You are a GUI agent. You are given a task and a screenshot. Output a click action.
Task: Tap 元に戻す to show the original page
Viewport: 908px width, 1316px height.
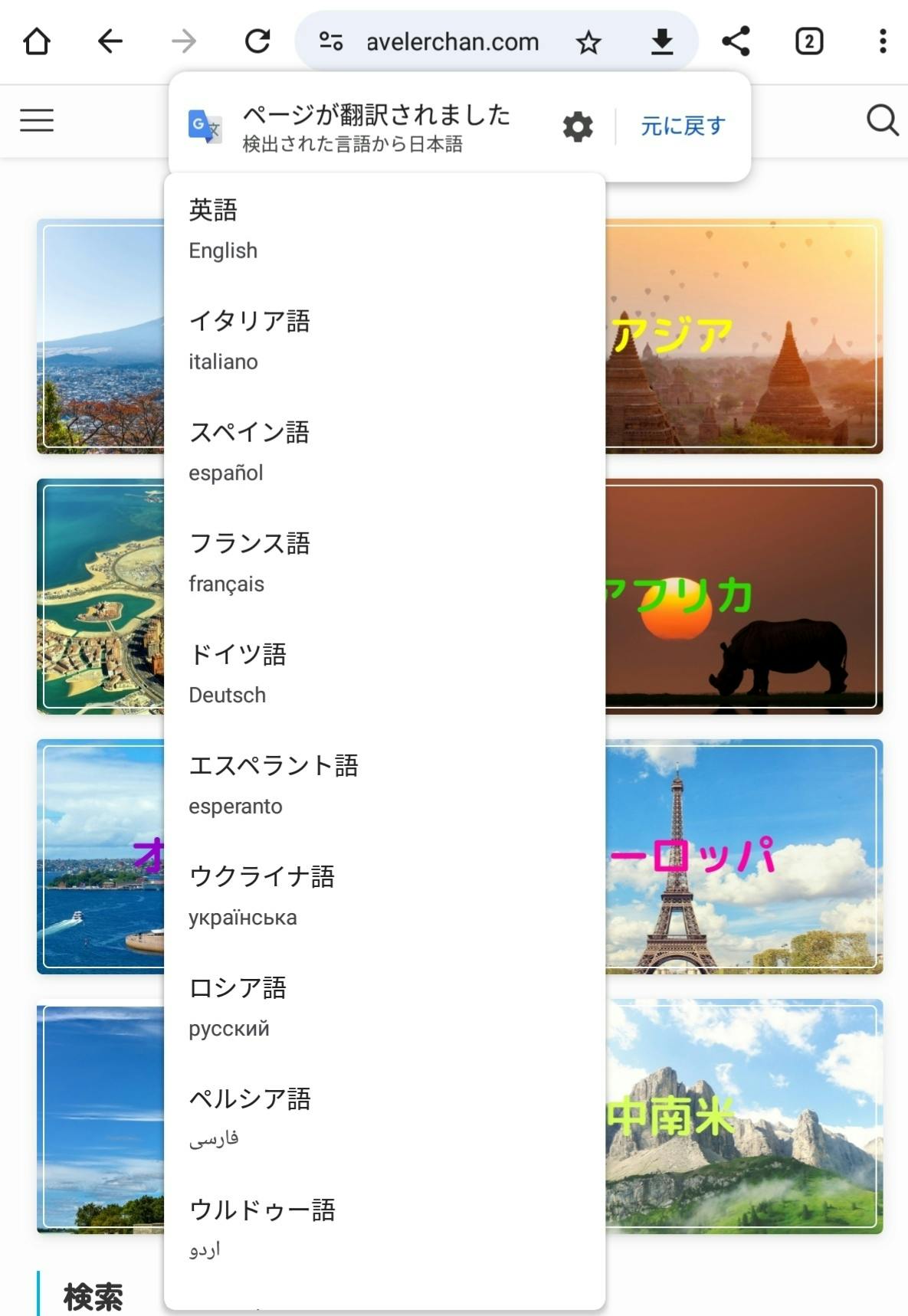pyautogui.click(x=683, y=126)
